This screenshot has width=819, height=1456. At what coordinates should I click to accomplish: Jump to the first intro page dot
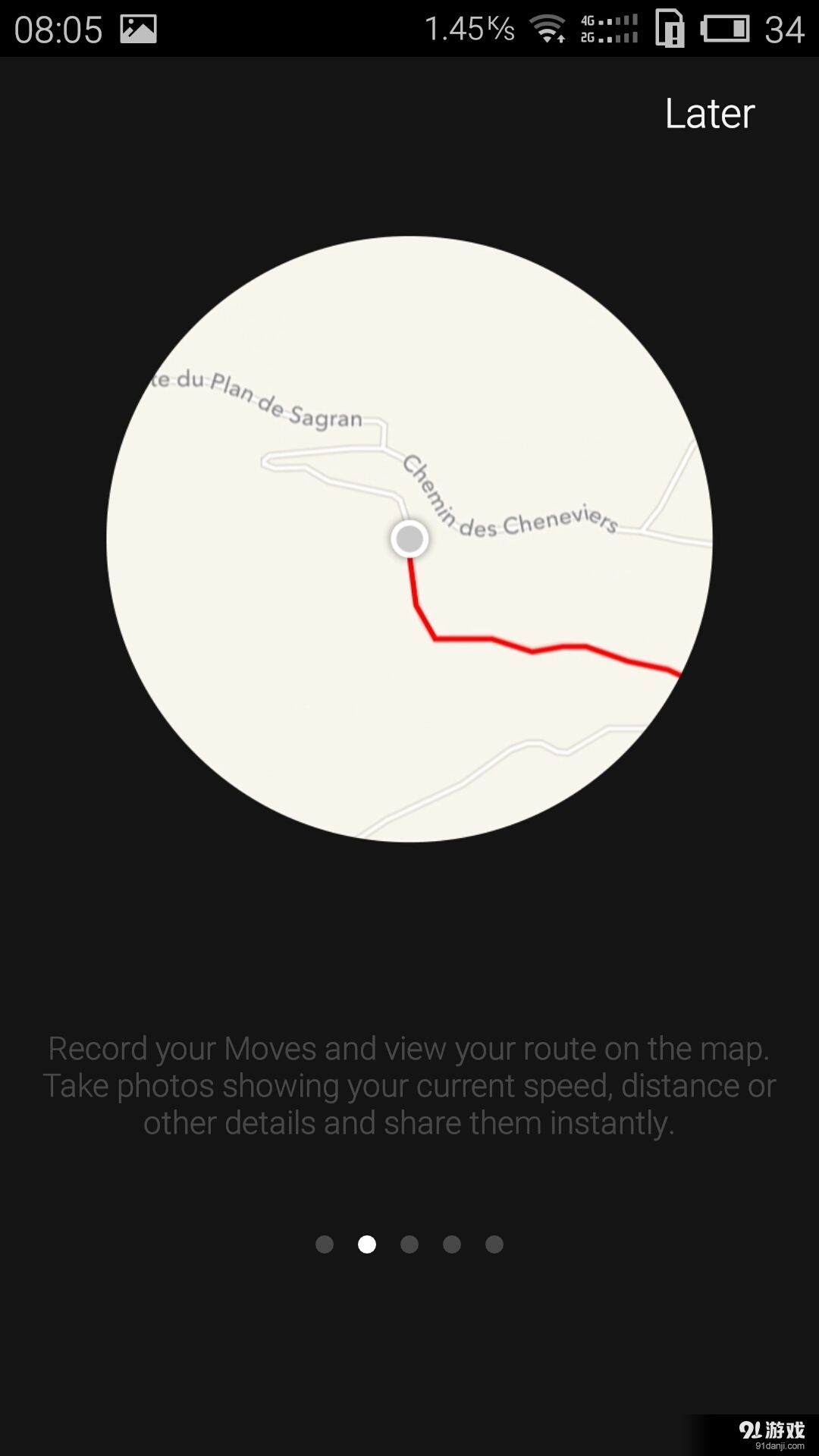click(325, 1244)
